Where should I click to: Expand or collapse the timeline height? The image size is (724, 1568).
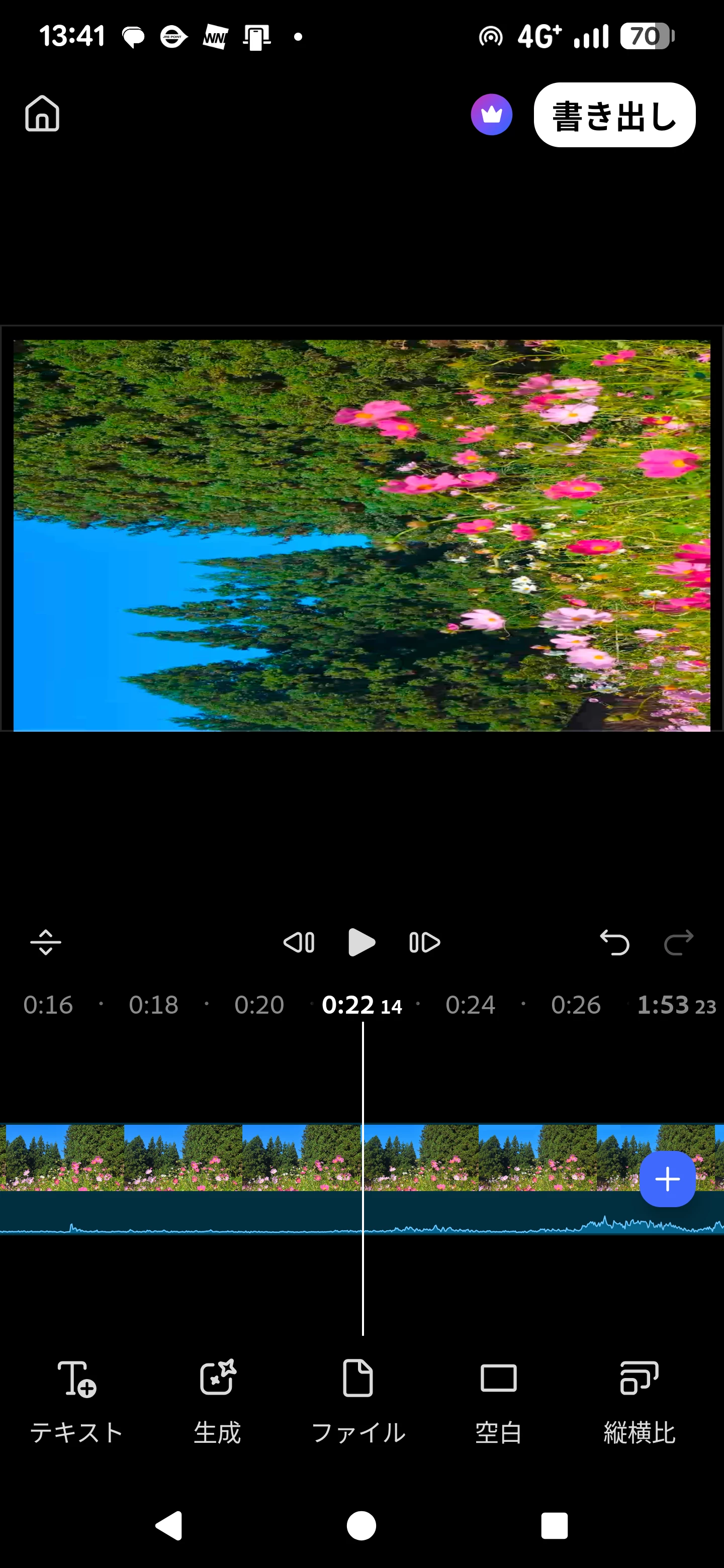[46, 943]
